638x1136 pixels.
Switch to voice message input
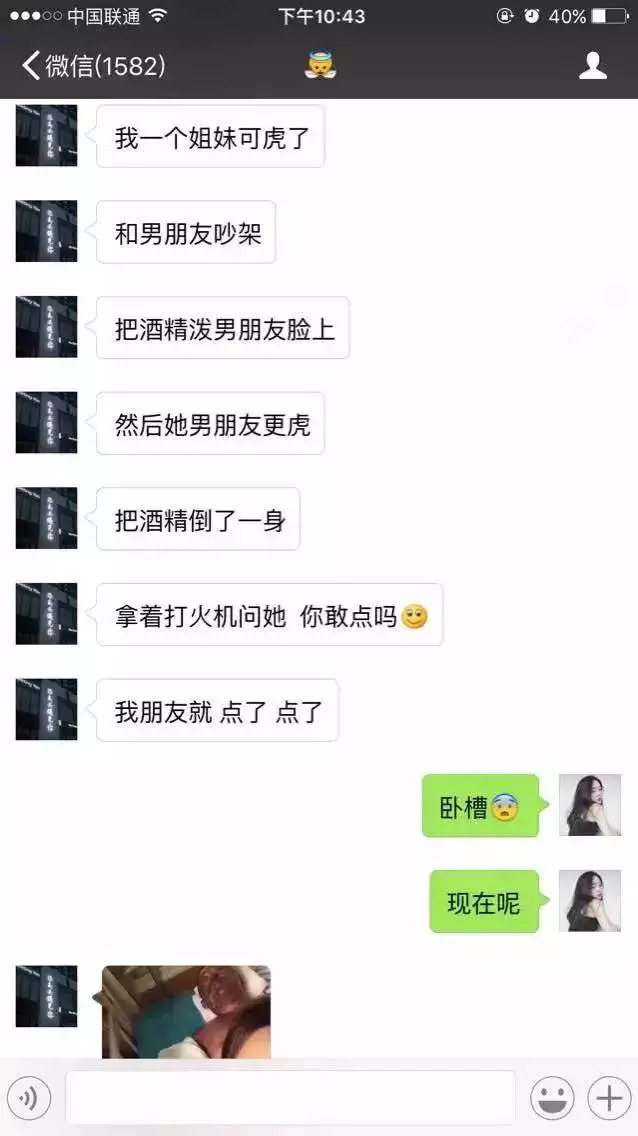(x=29, y=1098)
